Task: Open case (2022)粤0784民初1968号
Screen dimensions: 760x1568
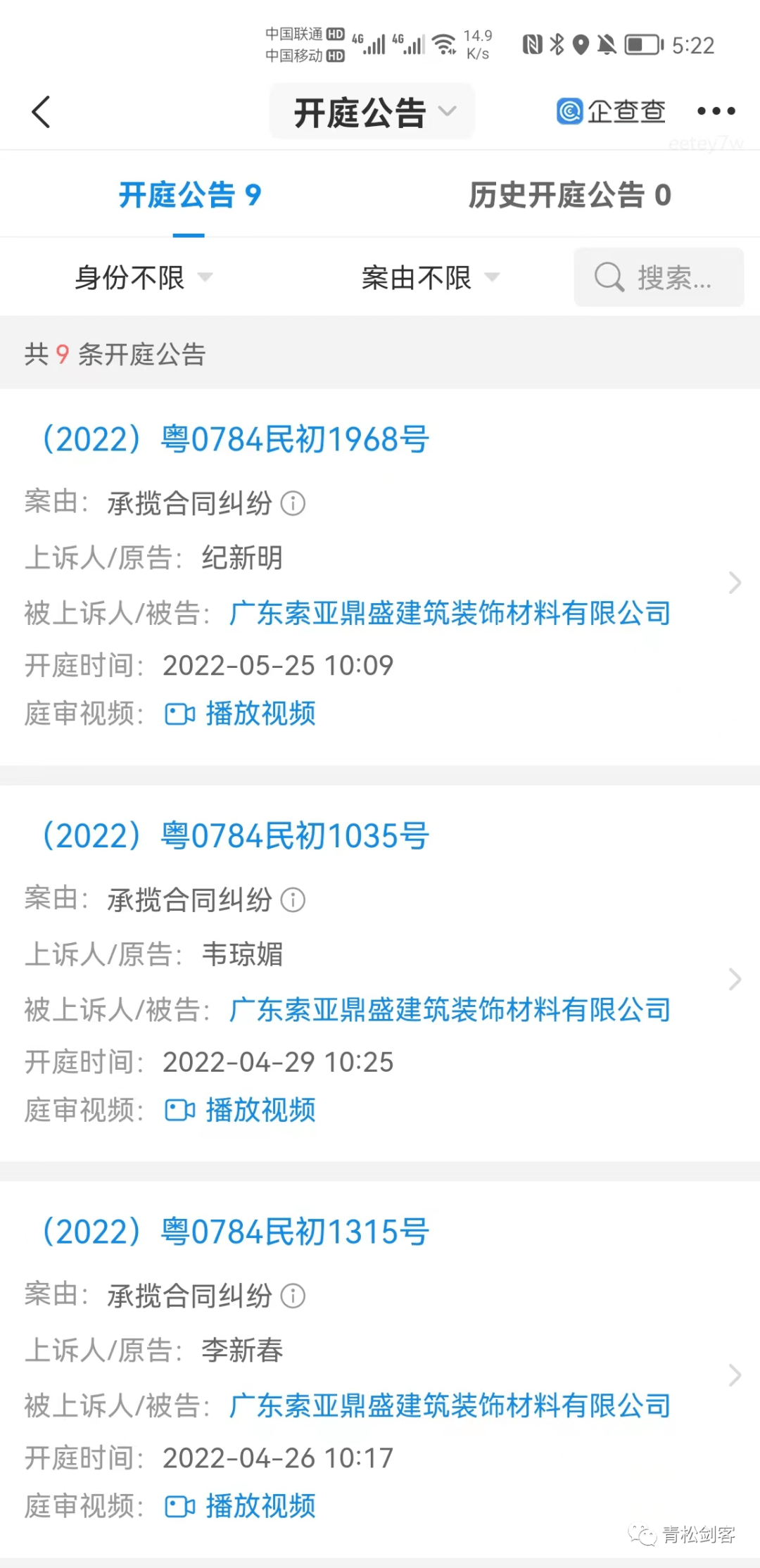Action: pyautogui.click(x=236, y=440)
